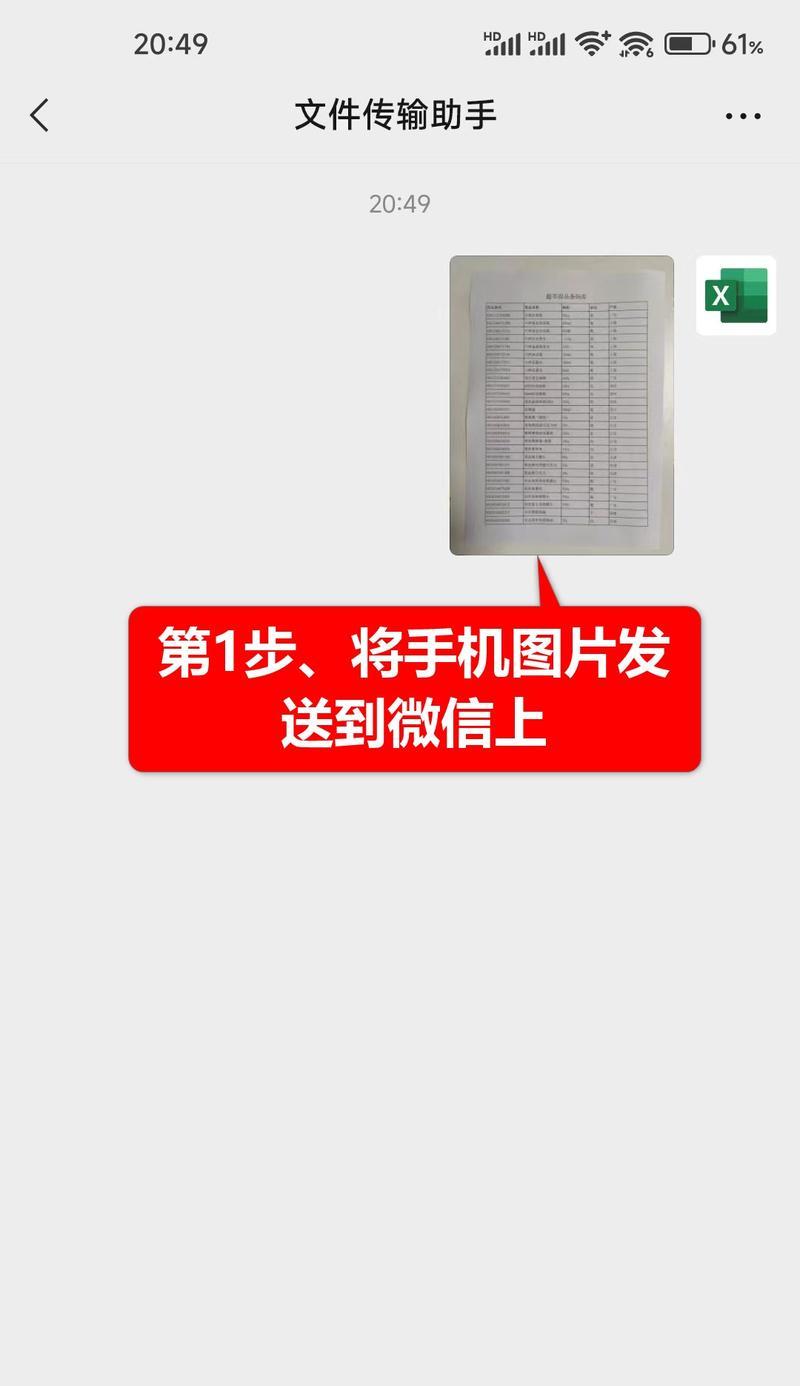Tap the Excel profile avatar
Viewport: 800px width, 1386px height.
tap(736, 295)
